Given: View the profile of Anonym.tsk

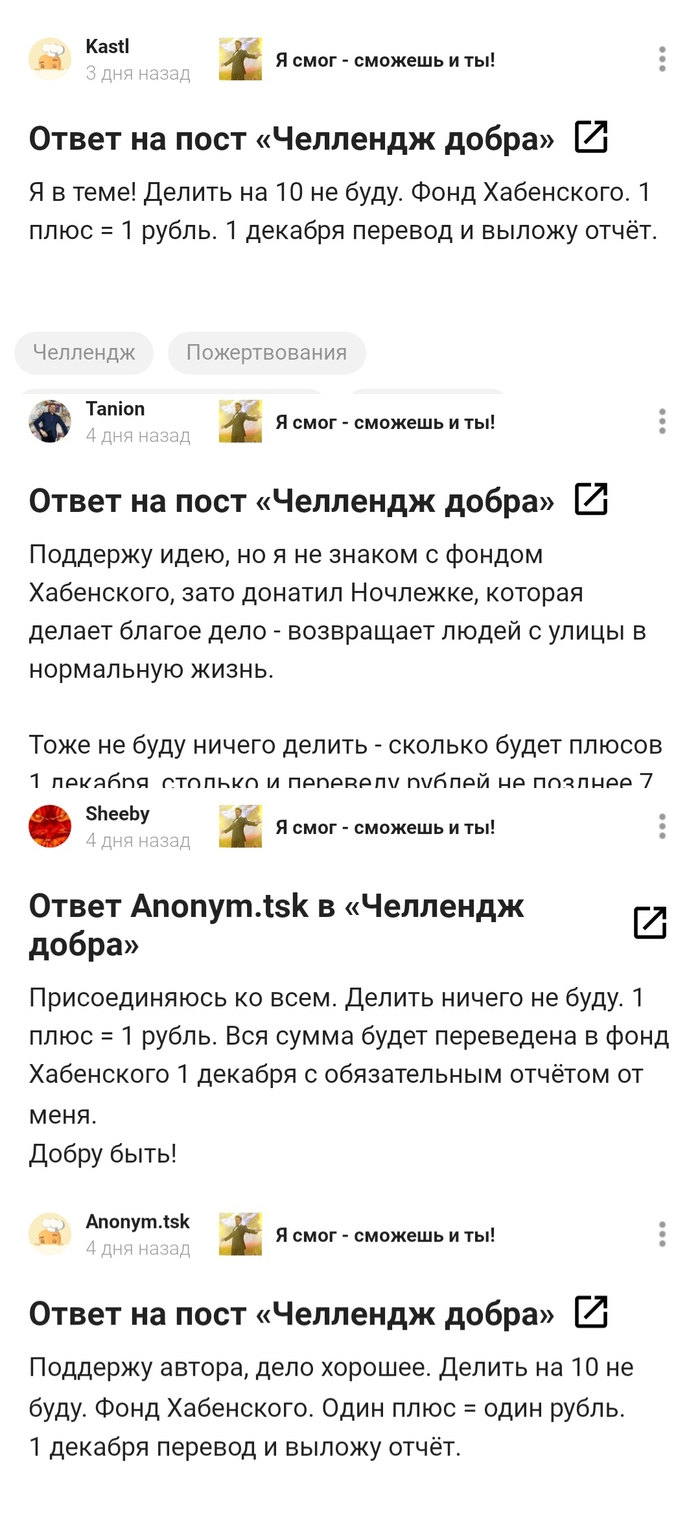Looking at the screenshot, I should [50, 1234].
